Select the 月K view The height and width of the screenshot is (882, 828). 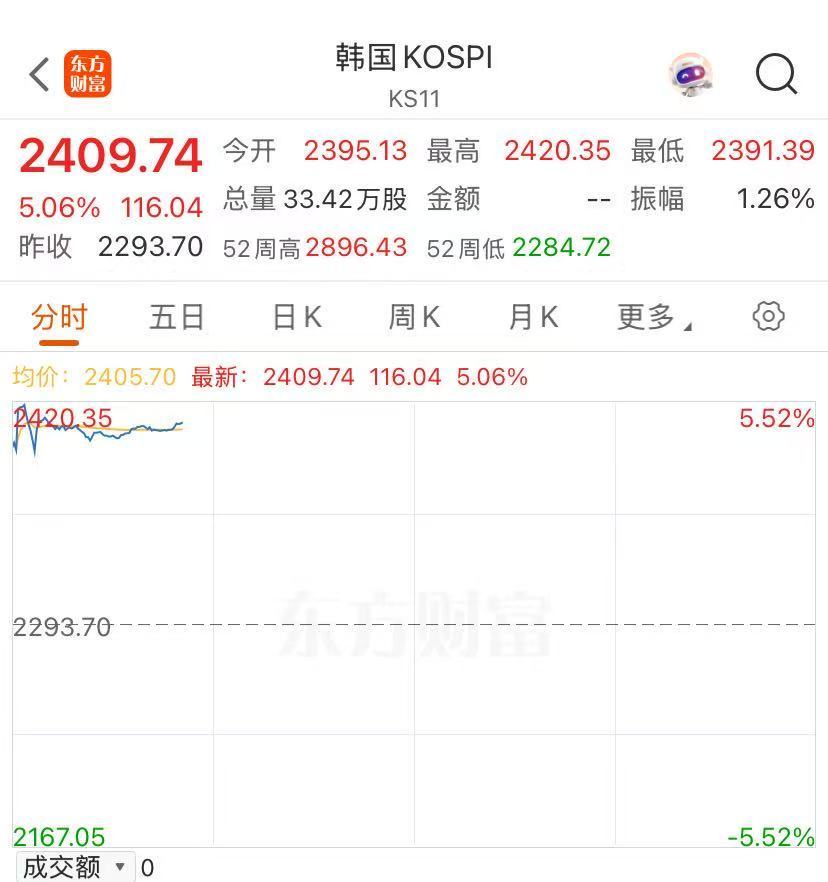pyautogui.click(x=531, y=315)
